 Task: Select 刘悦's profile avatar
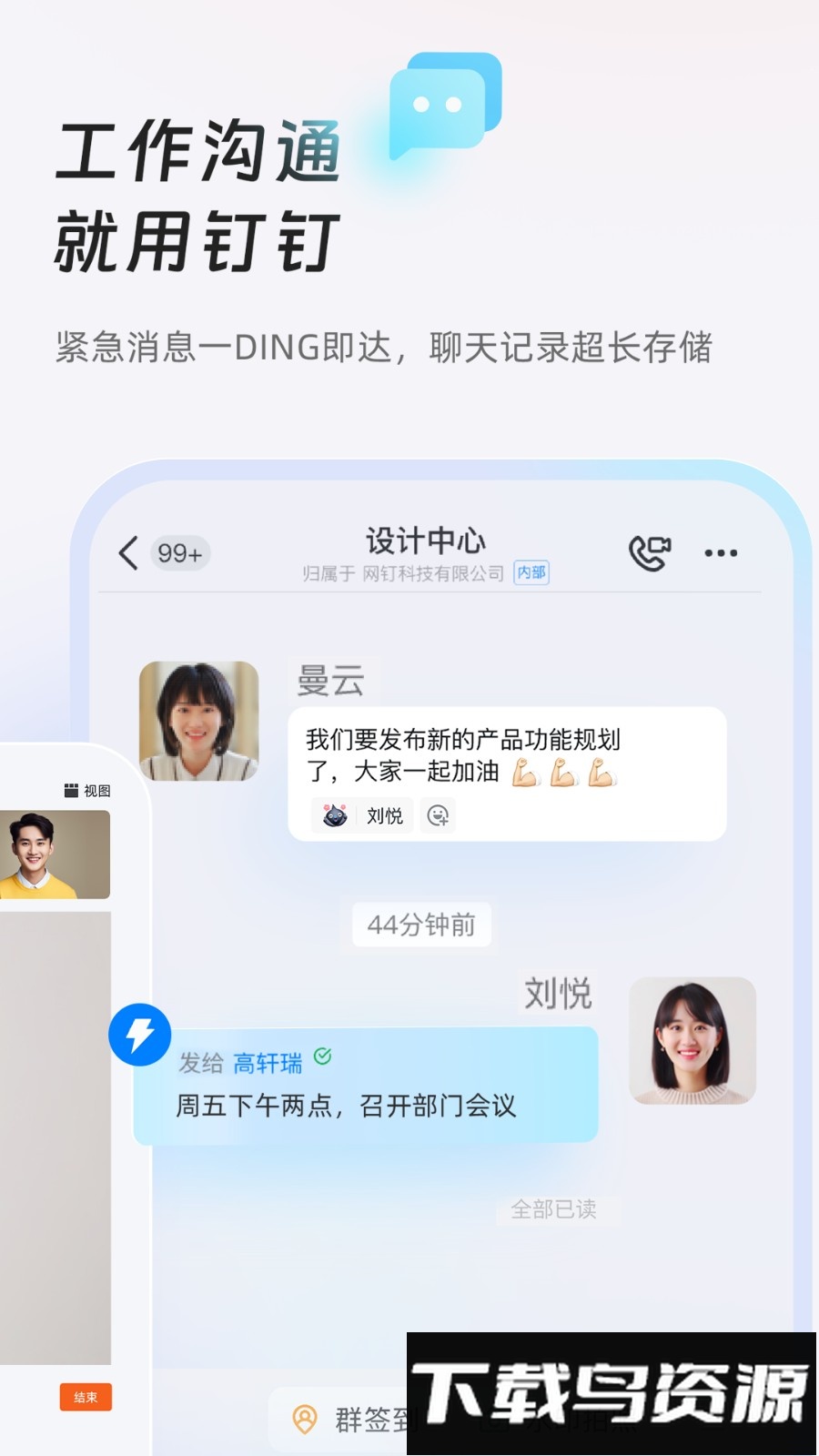pyautogui.click(x=693, y=1042)
